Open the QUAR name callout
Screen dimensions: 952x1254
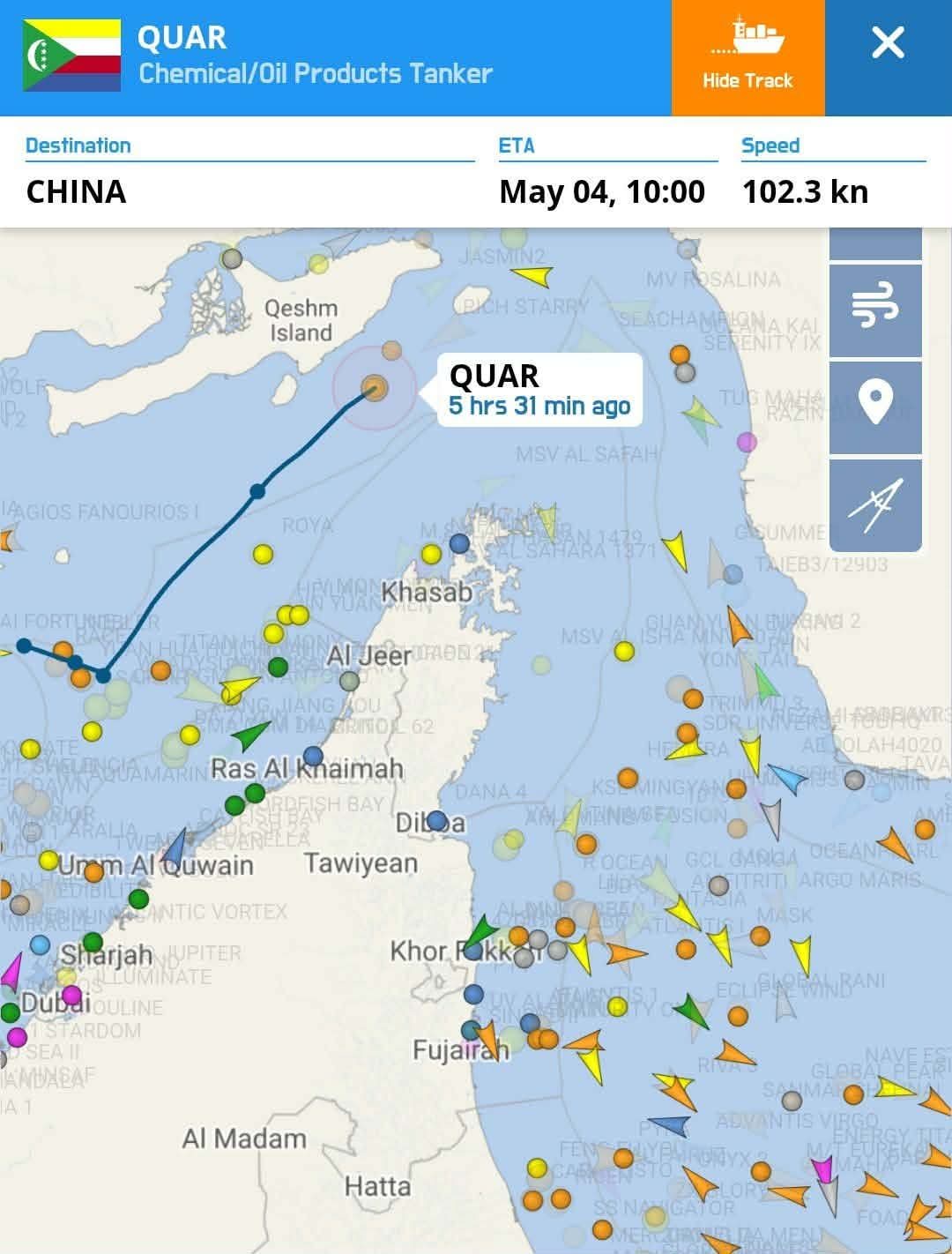pyautogui.click(x=539, y=389)
